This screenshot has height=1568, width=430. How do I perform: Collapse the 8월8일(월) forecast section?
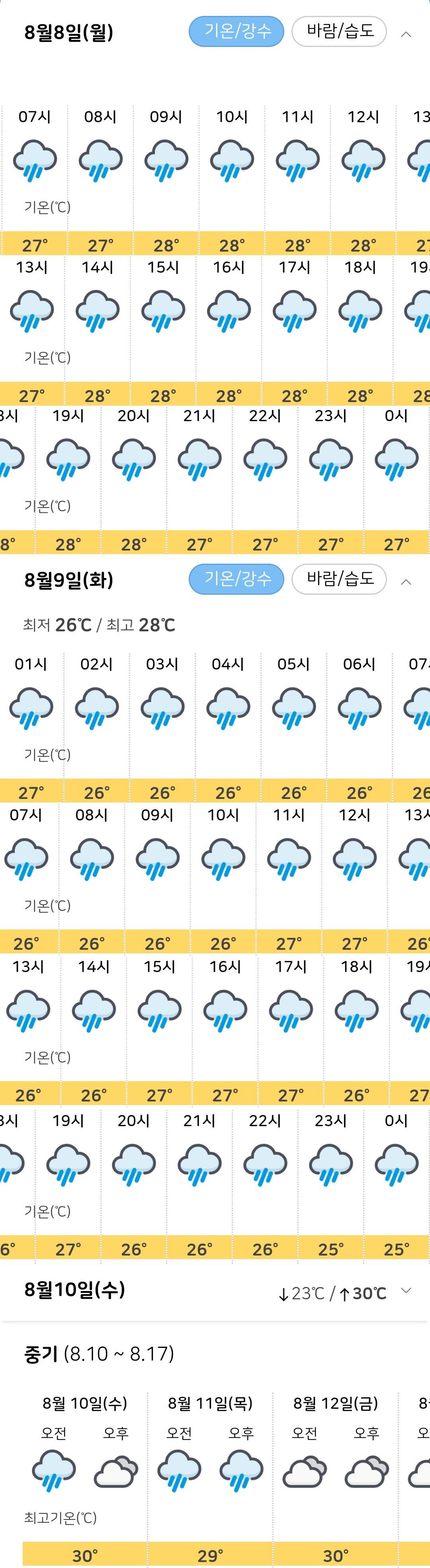406,34
